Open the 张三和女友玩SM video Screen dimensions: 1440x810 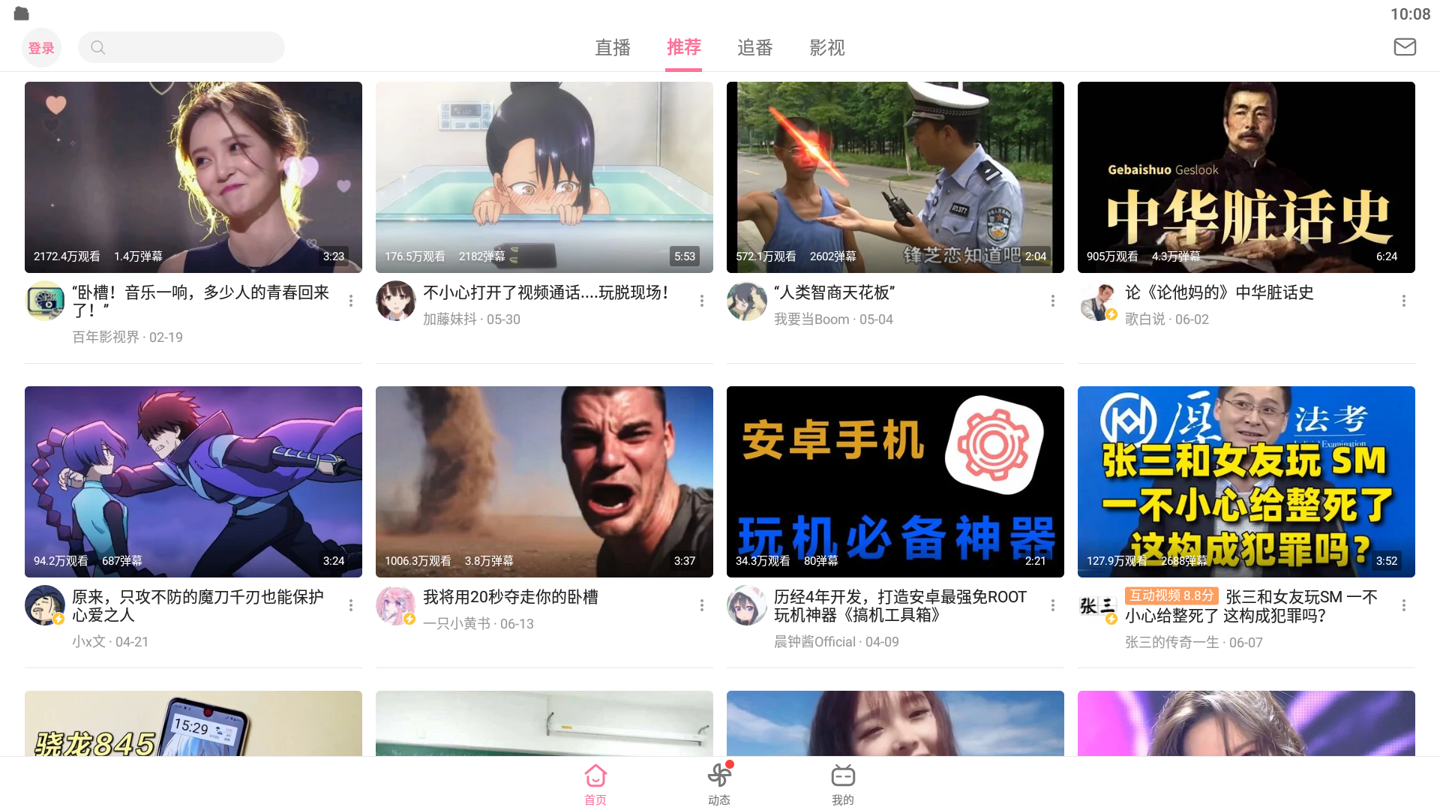pyautogui.click(x=1246, y=481)
